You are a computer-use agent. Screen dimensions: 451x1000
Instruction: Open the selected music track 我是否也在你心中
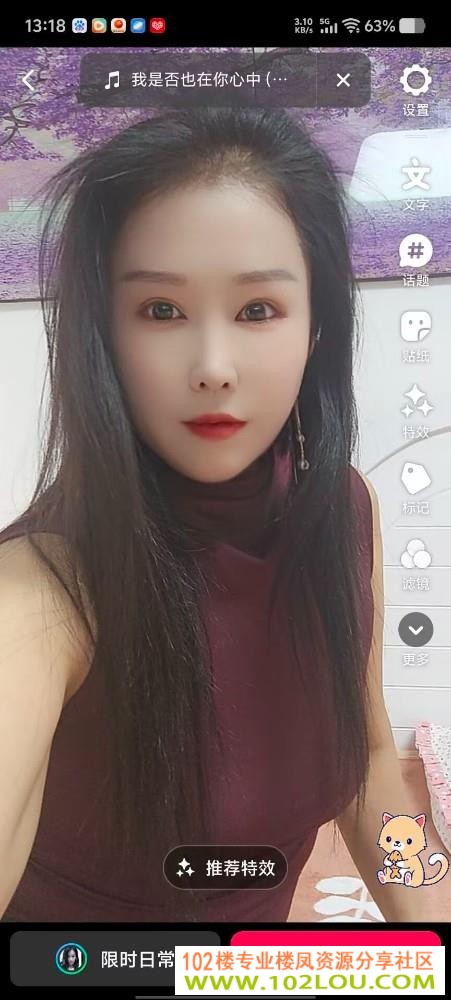coord(197,80)
